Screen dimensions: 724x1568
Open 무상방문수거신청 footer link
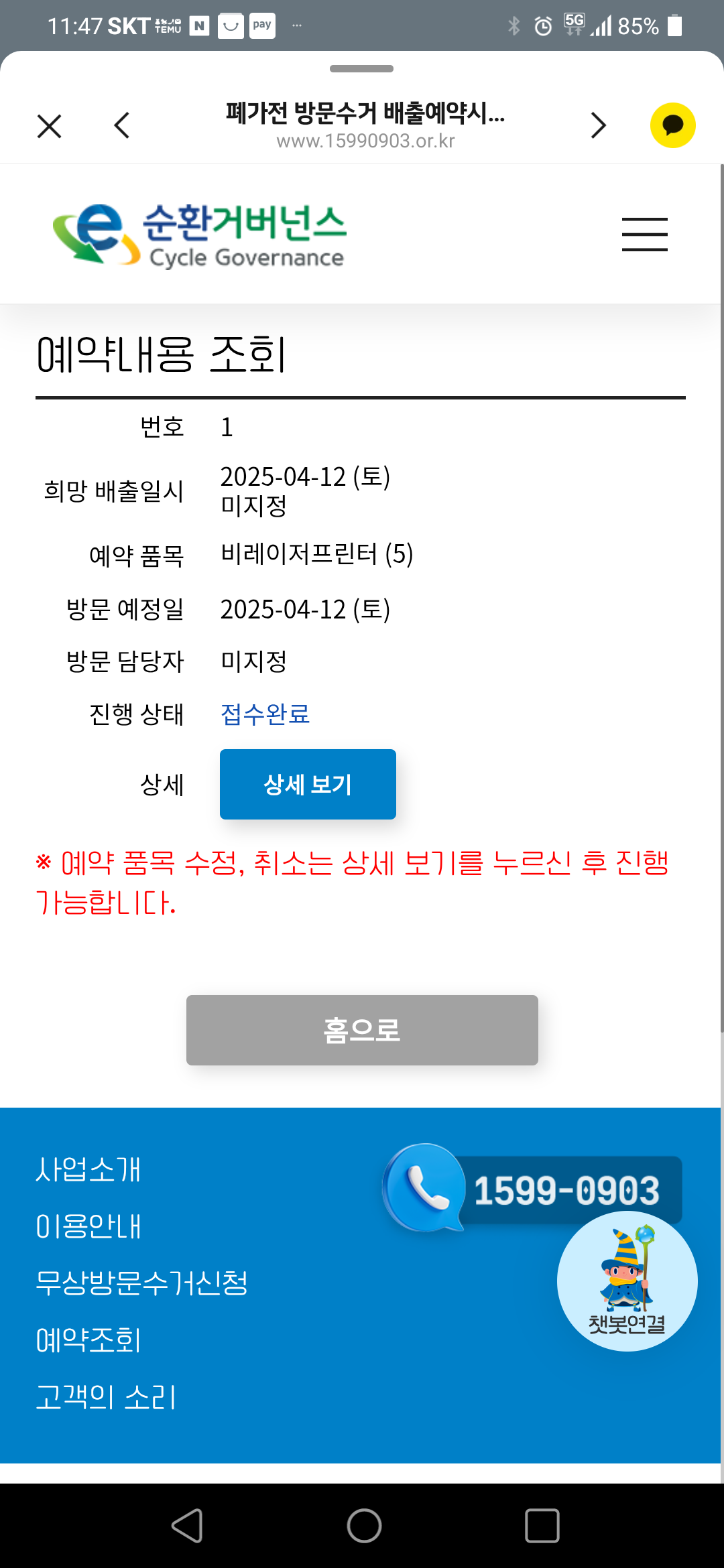[141, 1283]
